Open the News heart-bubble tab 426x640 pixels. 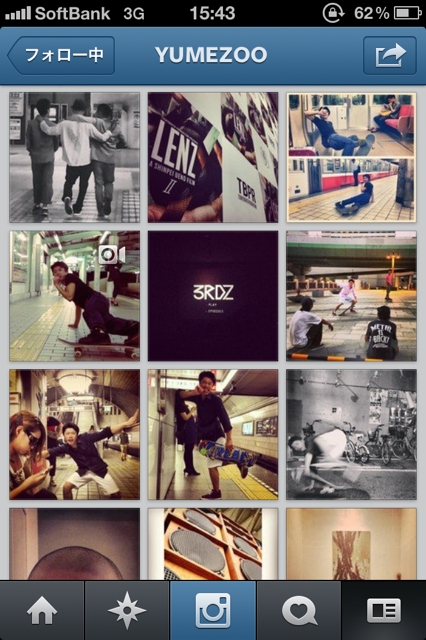[x=299, y=611]
